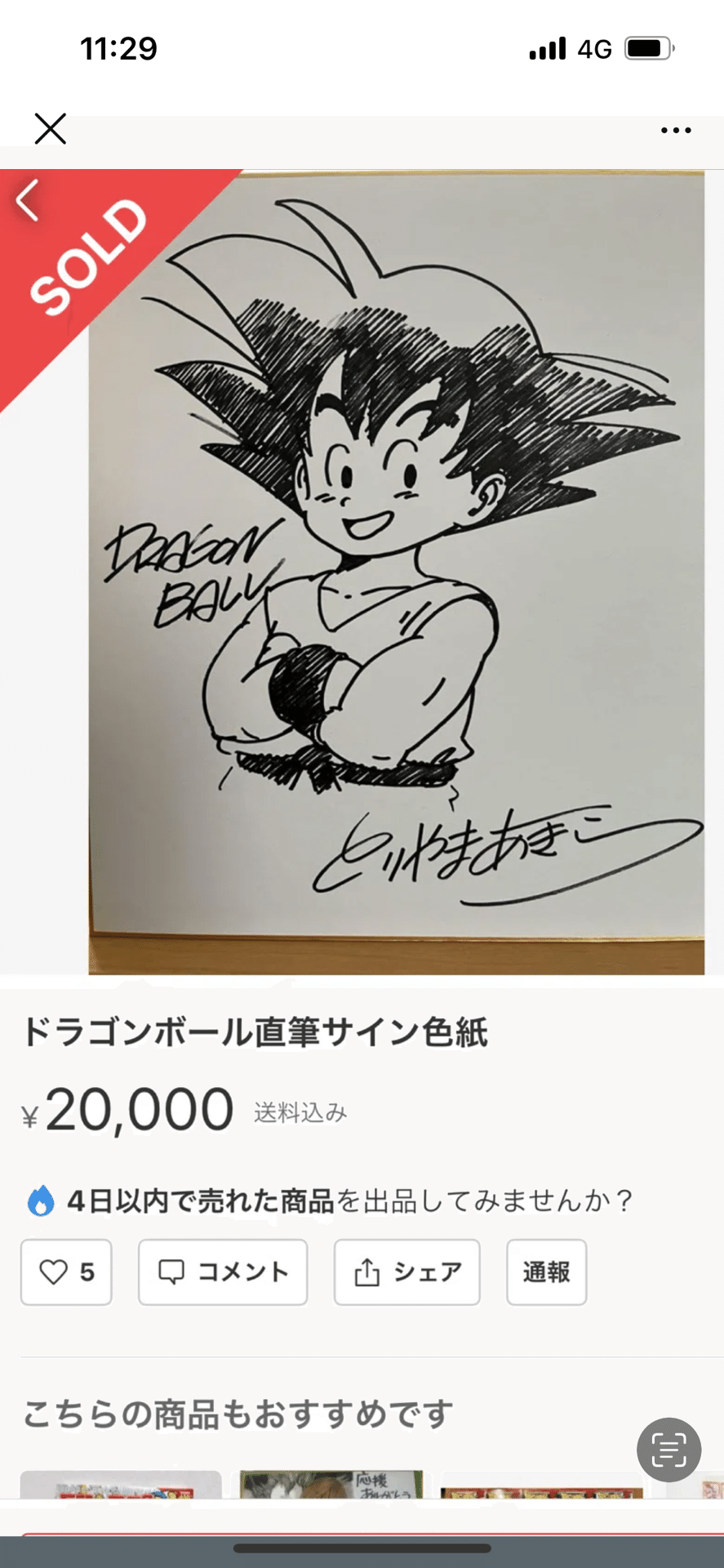Image resolution: width=724 pixels, height=1568 pixels.
Task: Activate the floating scan button
Action: click(x=668, y=1450)
